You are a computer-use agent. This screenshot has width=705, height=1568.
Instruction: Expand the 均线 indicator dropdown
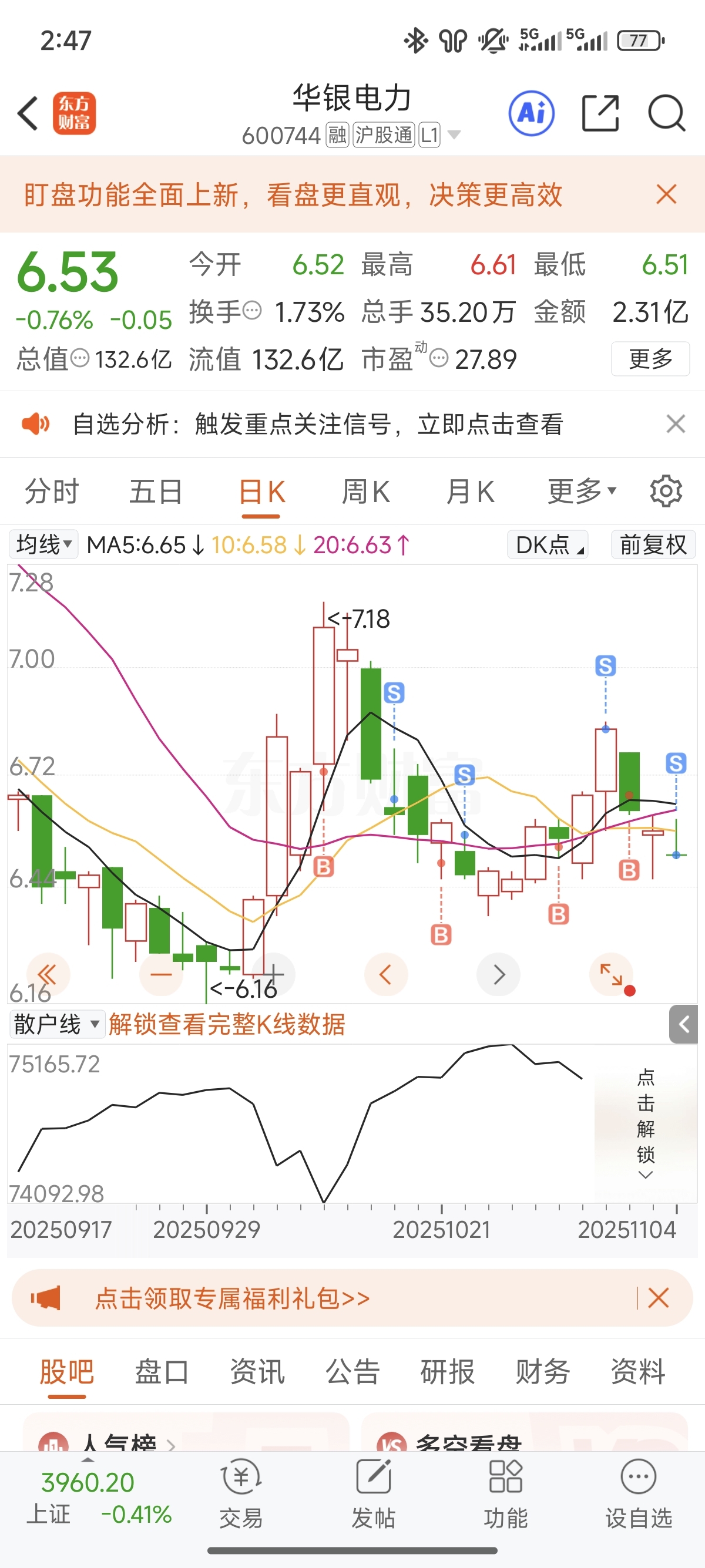[44, 544]
